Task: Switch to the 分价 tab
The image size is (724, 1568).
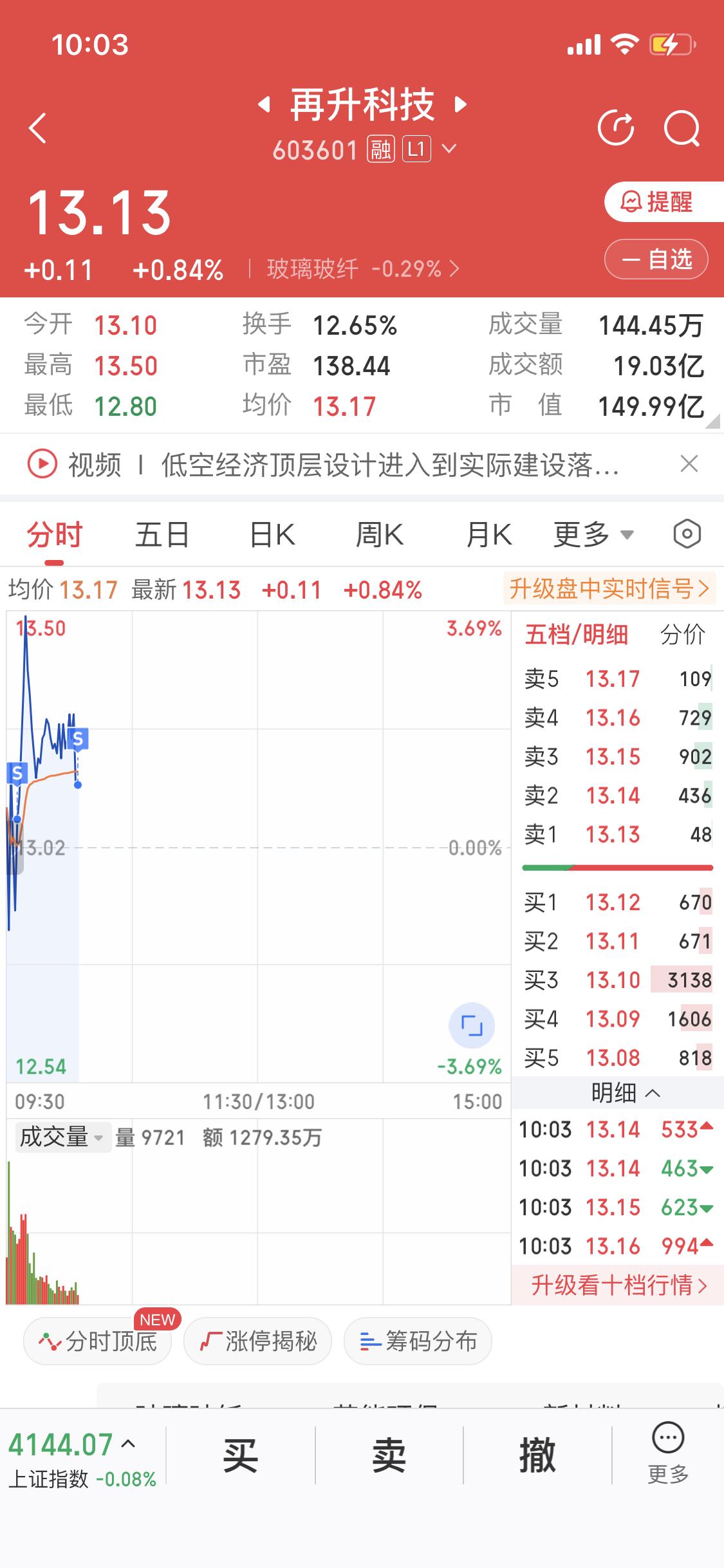Action: point(684,634)
